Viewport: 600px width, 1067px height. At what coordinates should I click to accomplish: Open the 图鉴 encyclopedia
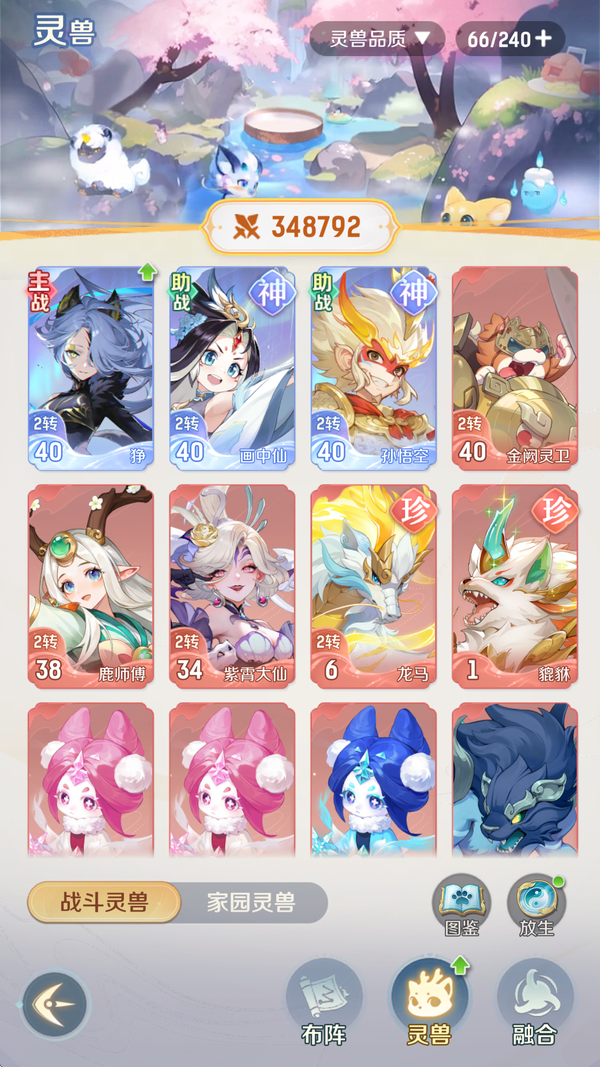461,905
